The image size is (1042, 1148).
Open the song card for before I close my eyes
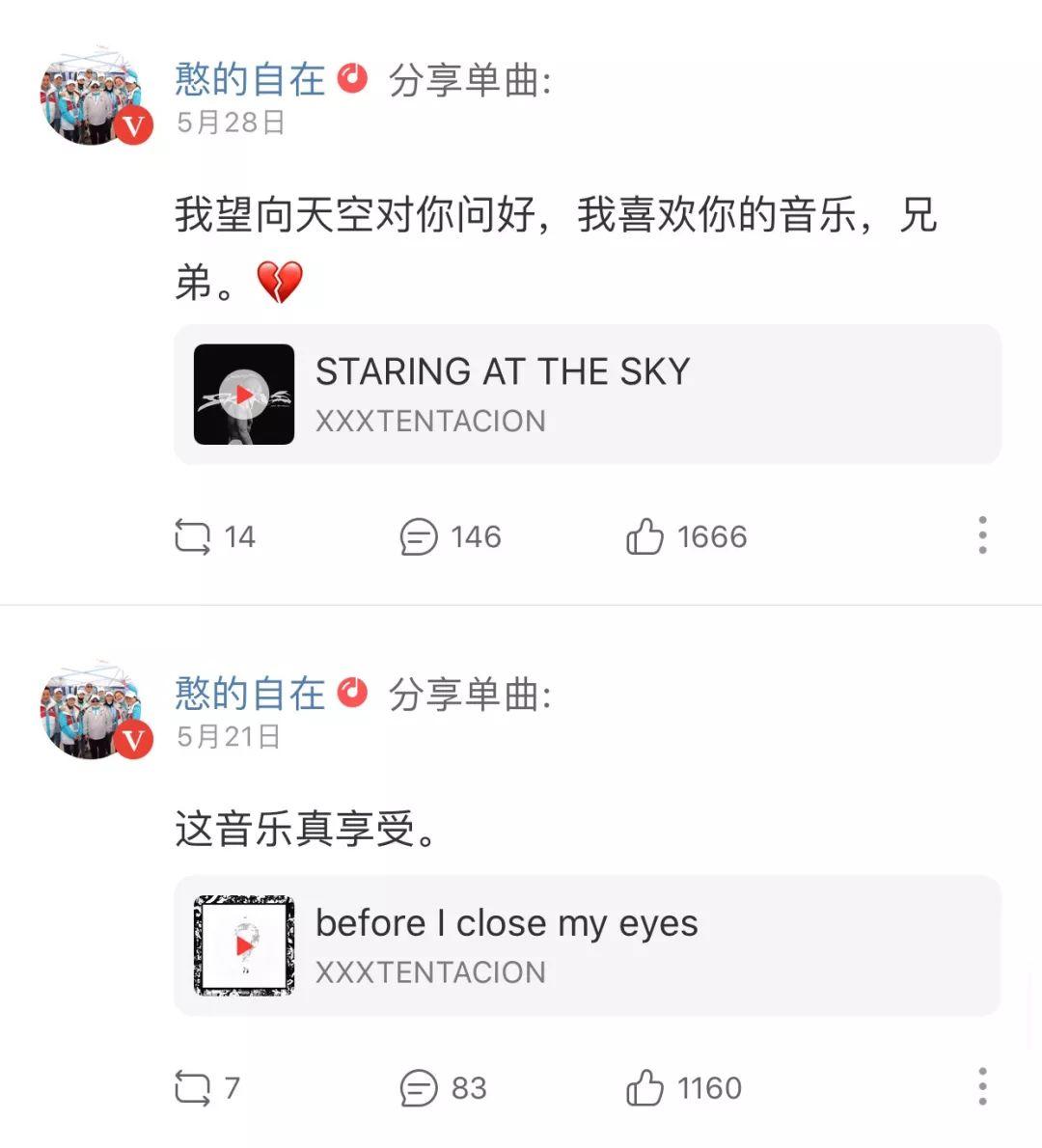coord(589,945)
